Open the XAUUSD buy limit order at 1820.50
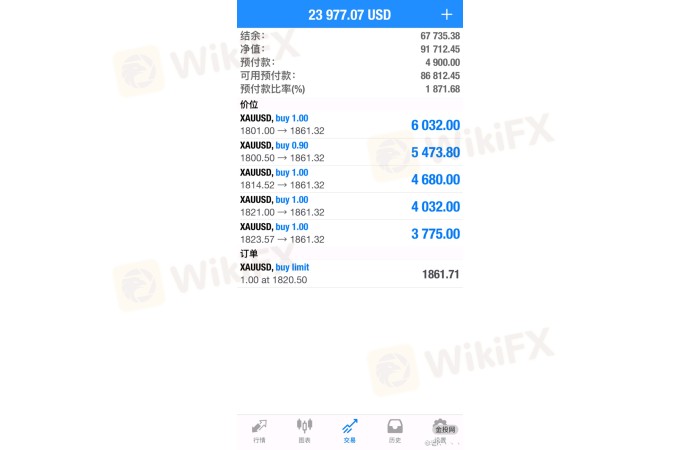700x450 pixels. coord(349,274)
